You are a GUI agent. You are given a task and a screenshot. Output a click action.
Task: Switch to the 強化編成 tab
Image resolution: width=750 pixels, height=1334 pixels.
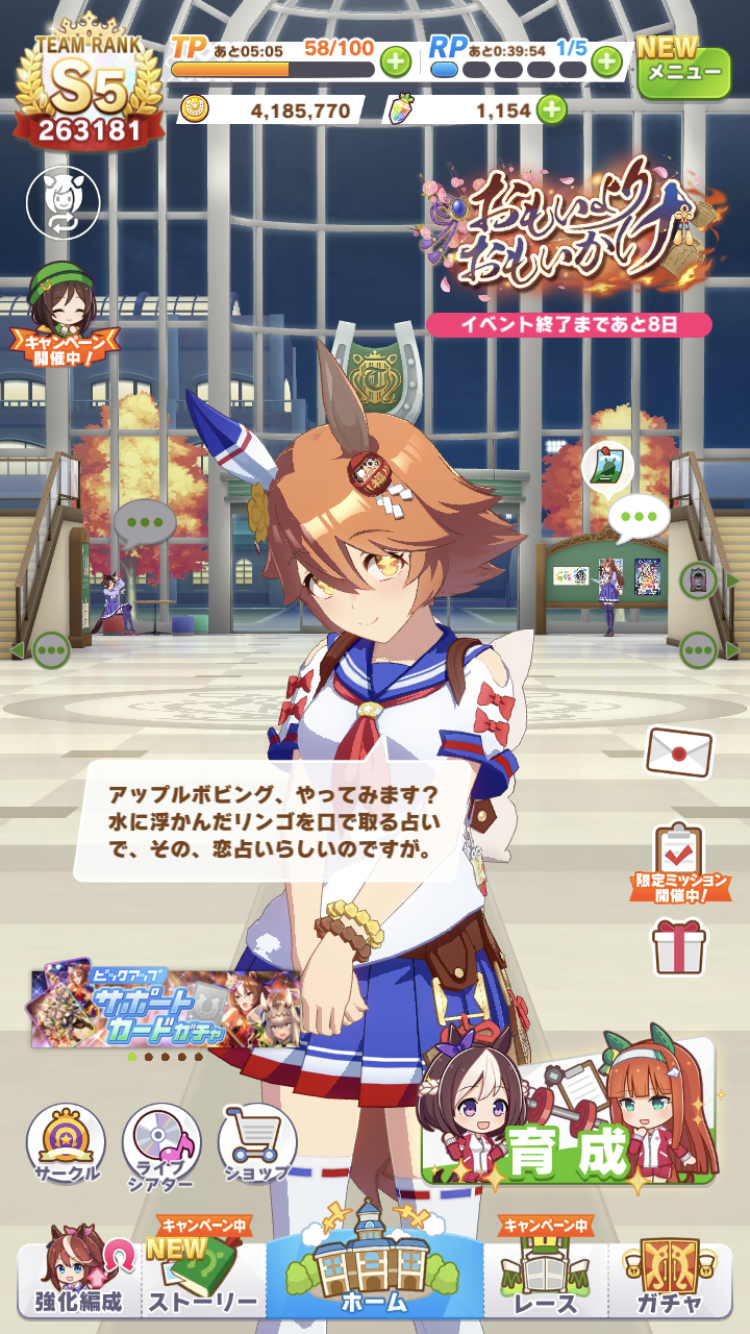[80, 1280]
